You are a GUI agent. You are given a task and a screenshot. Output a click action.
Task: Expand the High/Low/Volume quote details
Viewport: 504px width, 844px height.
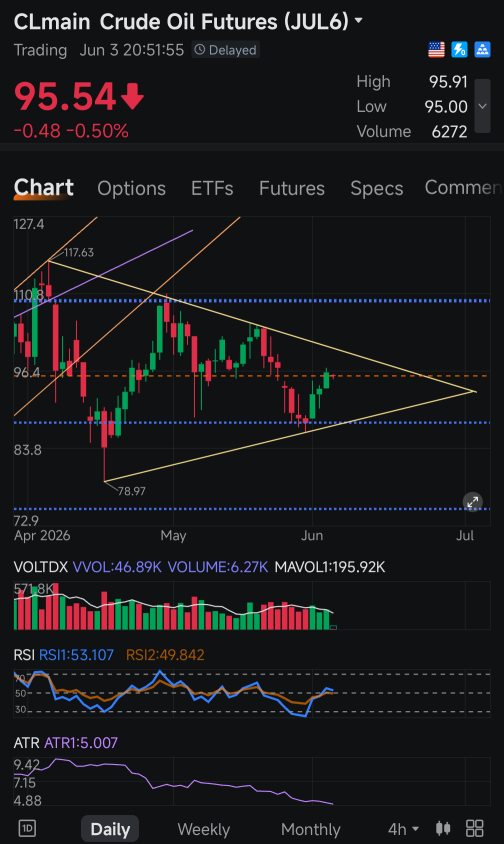(x=482, y=106)
